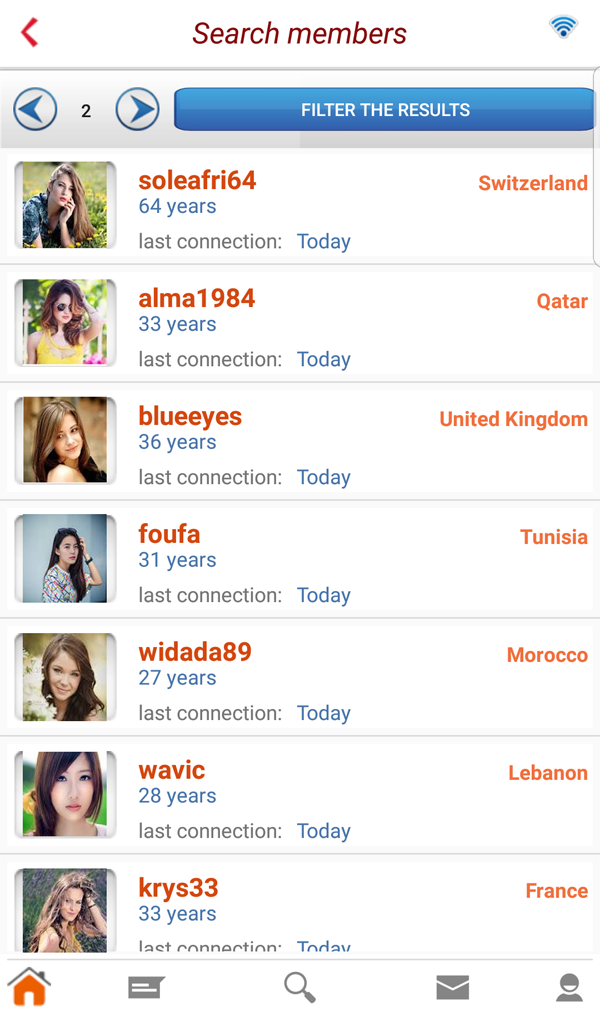The height and width of the screenshot is (1024, 600).
Task: Open the mail inbox tab
Action: (452, 988)
